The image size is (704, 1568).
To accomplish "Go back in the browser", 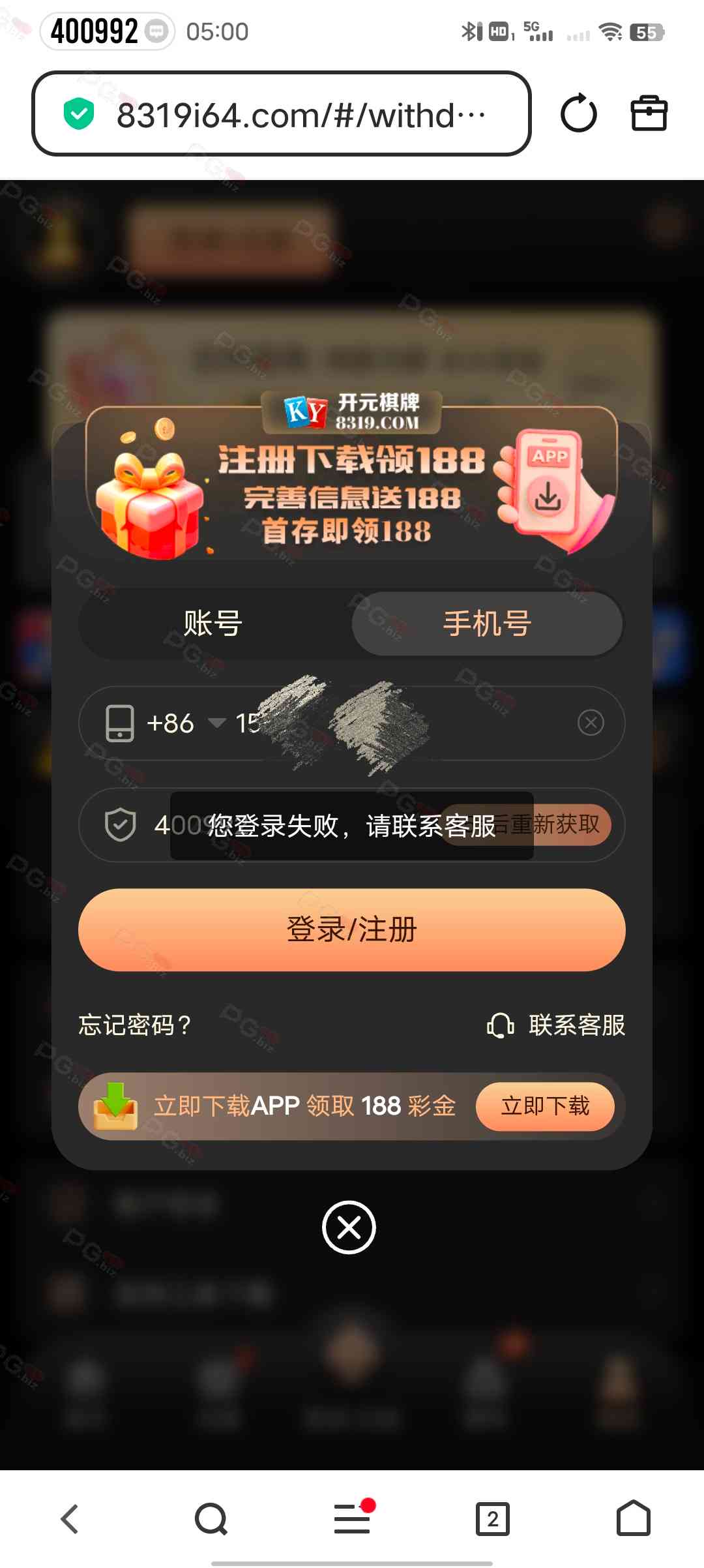I will [x=70, y=1519].
